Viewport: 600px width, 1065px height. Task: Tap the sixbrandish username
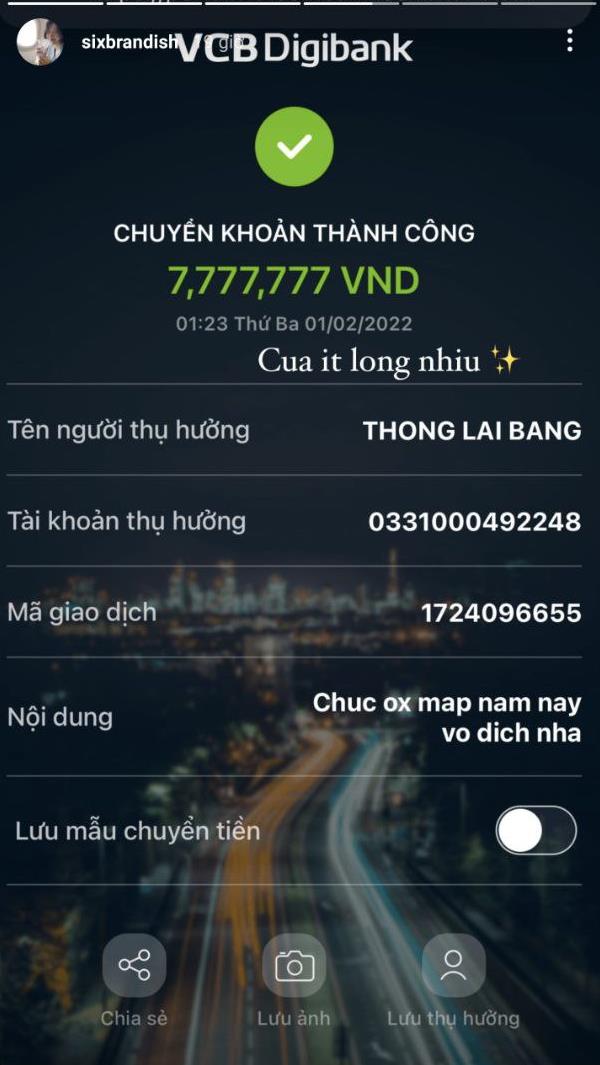point(130,42)
